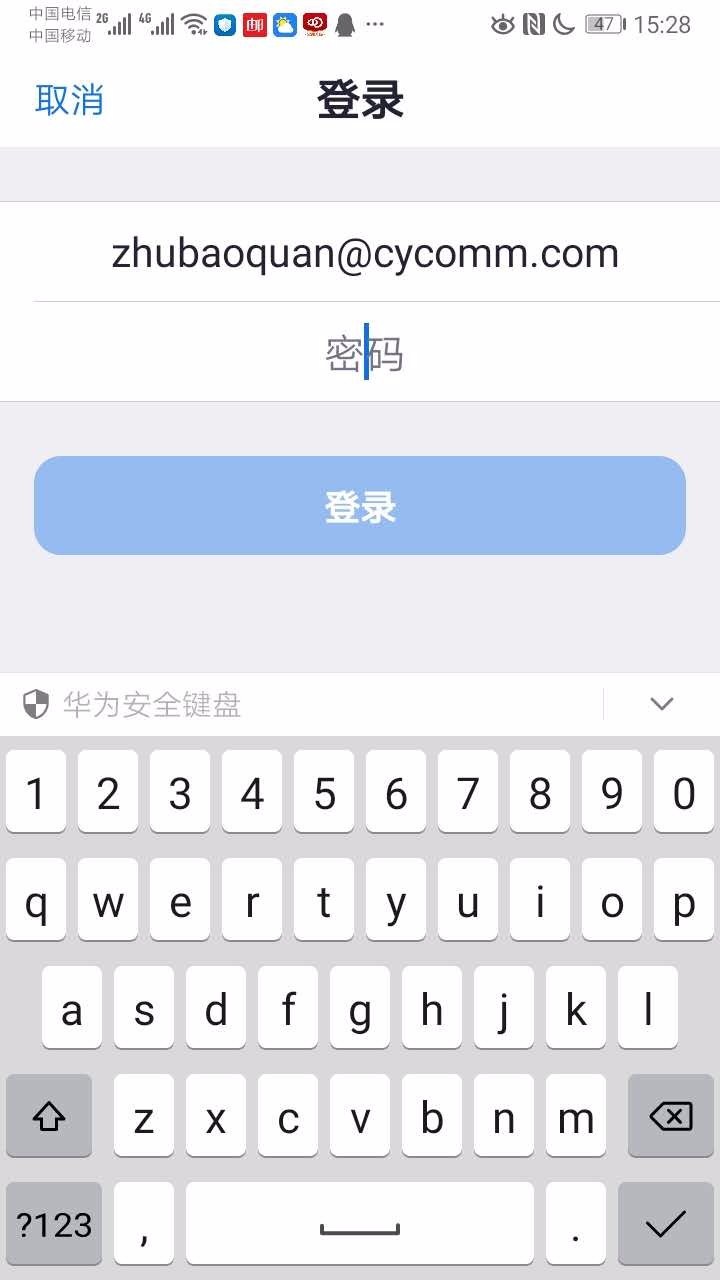Tap the blue 登录 button
The height and width of the screenshot is (1280, 720).
click(x=360, y=506)
